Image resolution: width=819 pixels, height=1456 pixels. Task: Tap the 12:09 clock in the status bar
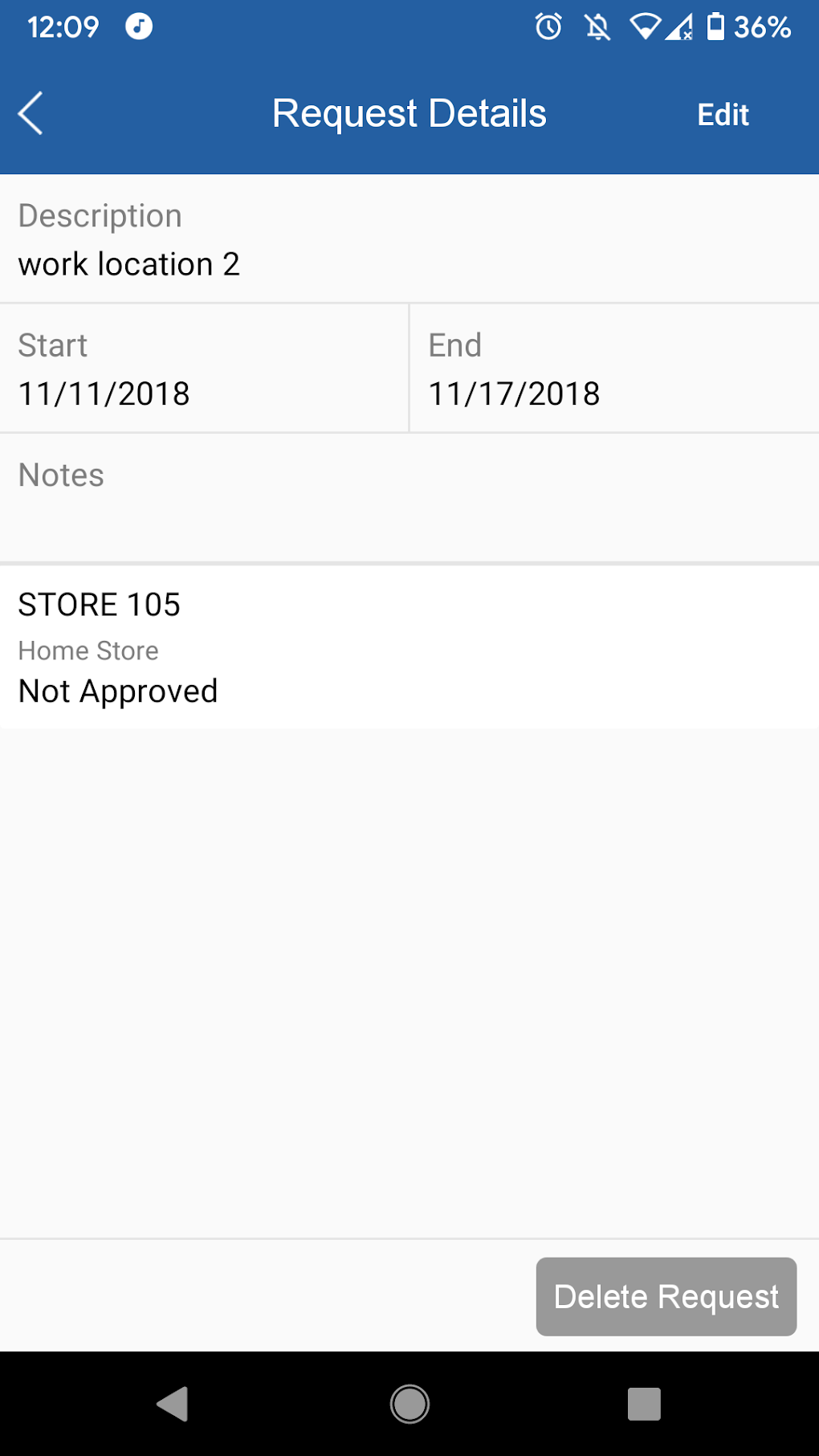[62, 27]
